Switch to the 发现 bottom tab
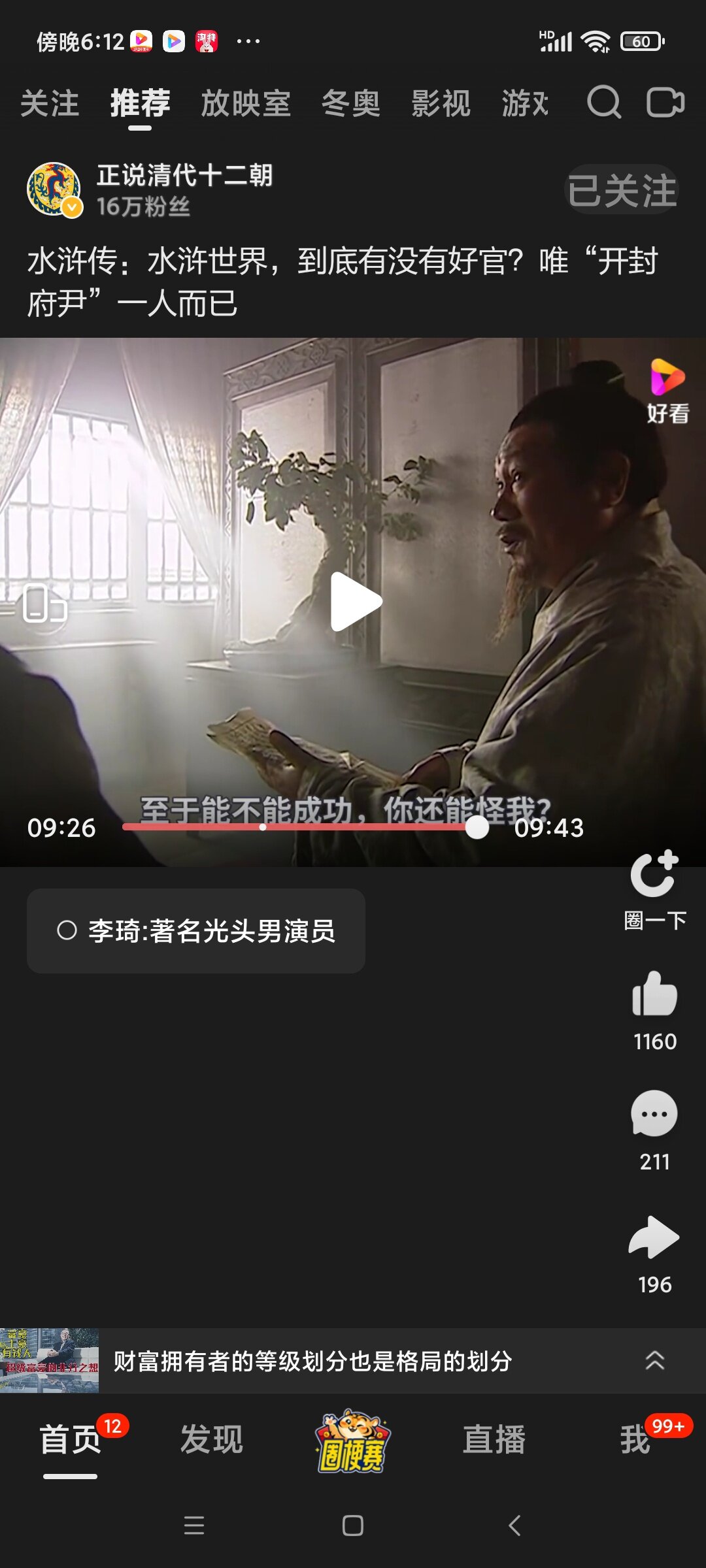 [x=211, y=1440]
